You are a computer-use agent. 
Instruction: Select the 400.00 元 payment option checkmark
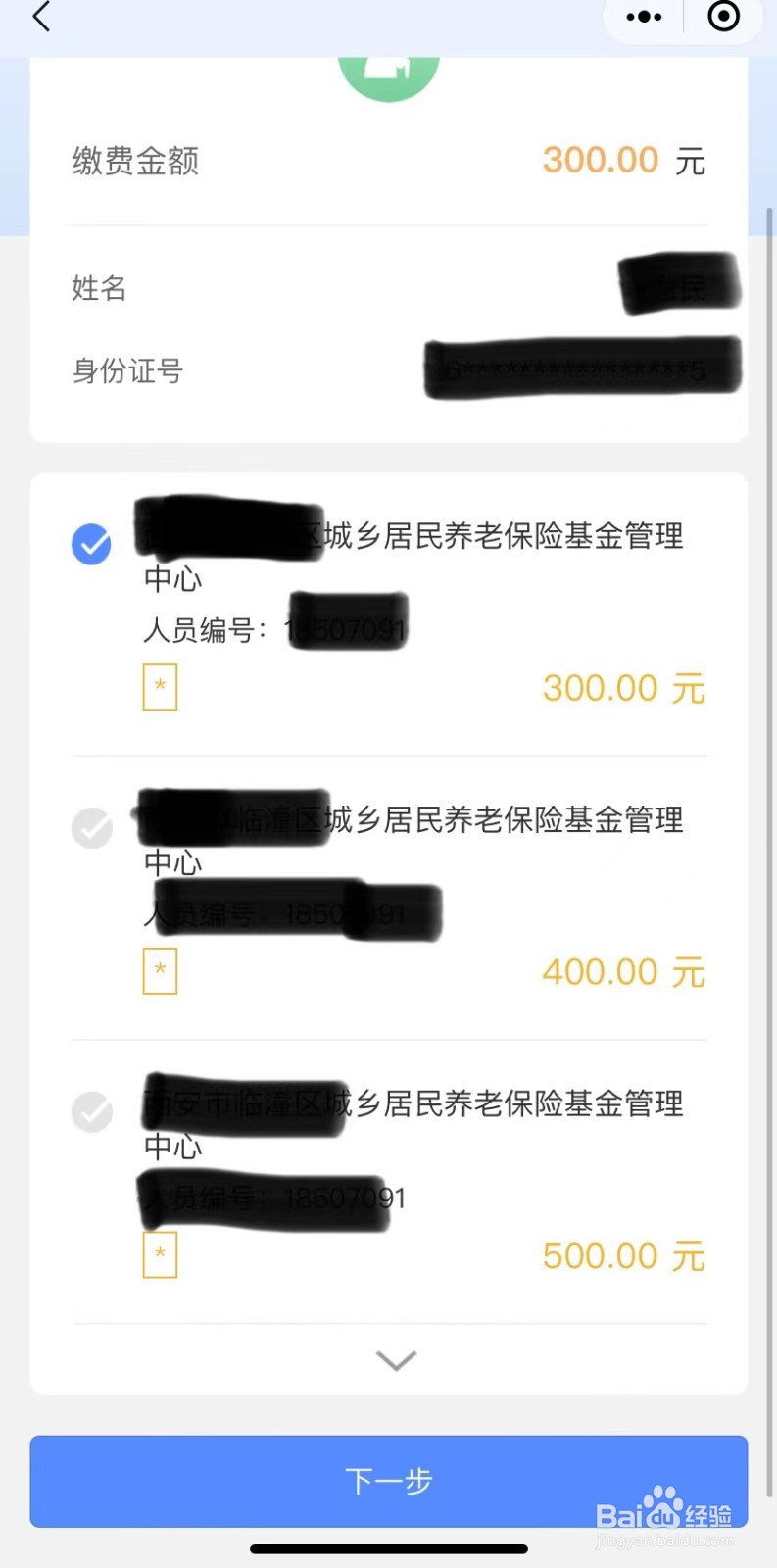pos(91,829)
